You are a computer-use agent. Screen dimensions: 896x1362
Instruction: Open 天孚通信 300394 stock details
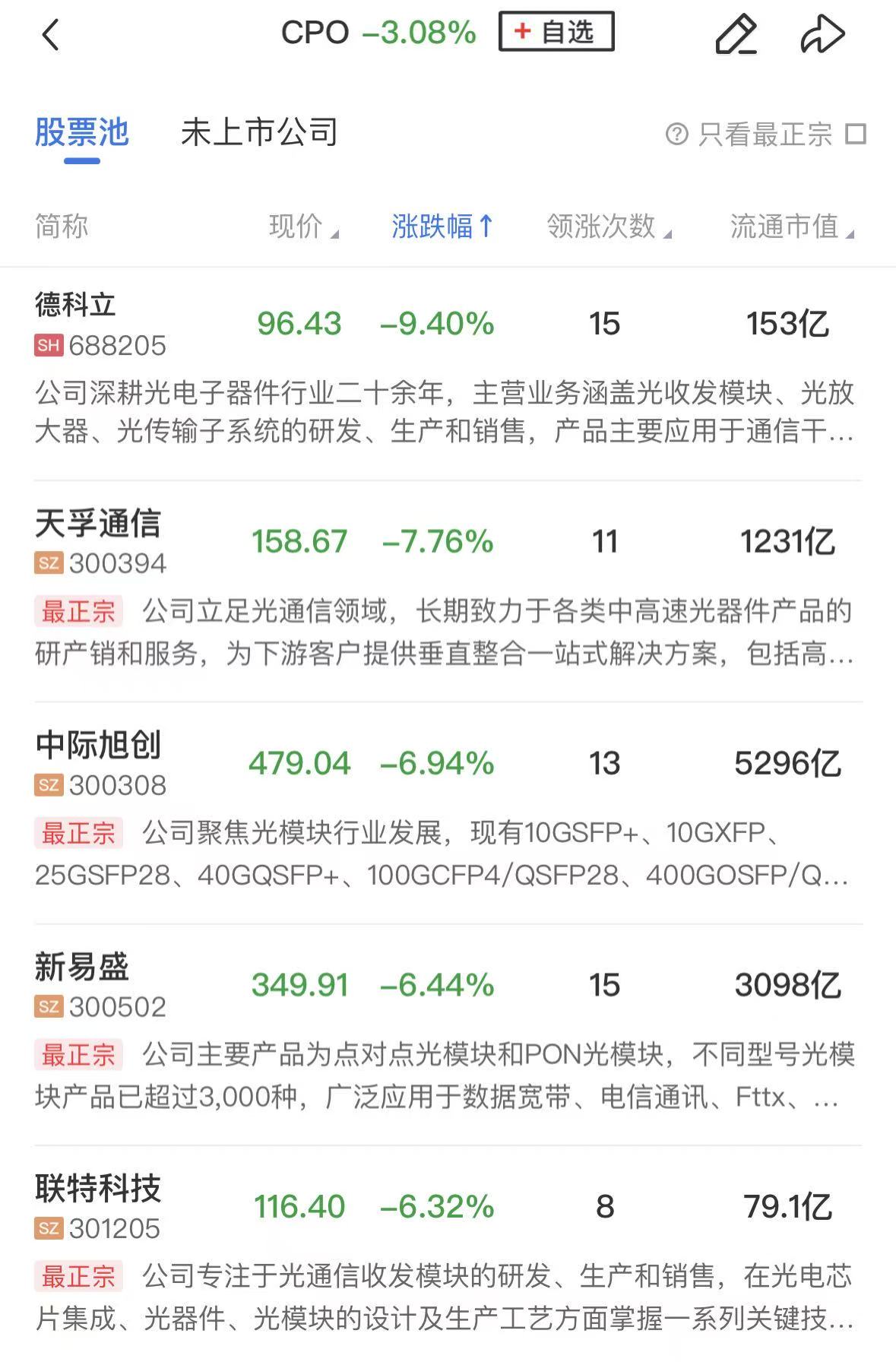click(x=99, y=543)
